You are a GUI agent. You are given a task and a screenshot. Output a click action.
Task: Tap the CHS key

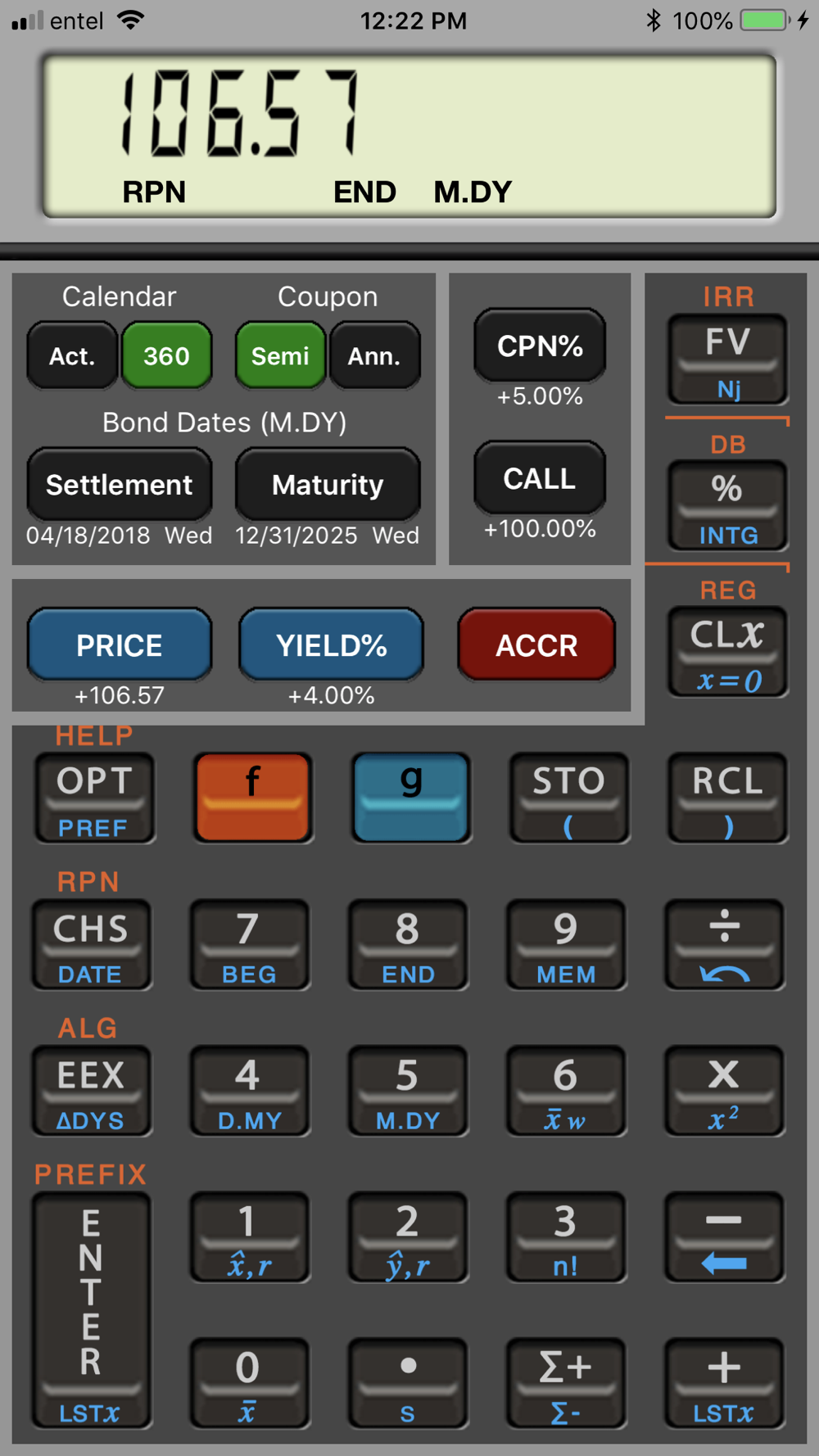[x=91, y=945]
